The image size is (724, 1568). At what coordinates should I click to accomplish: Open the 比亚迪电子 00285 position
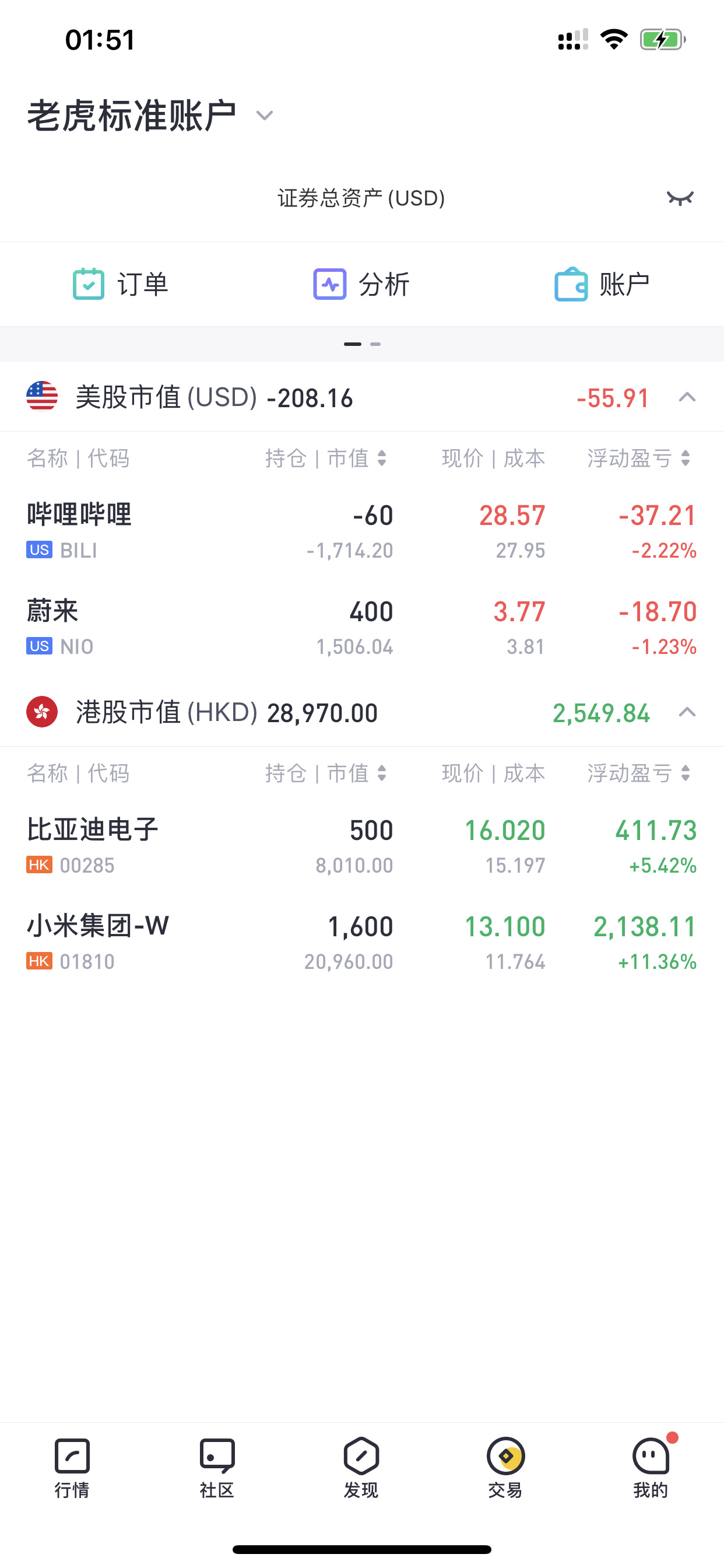pos(362,846)
